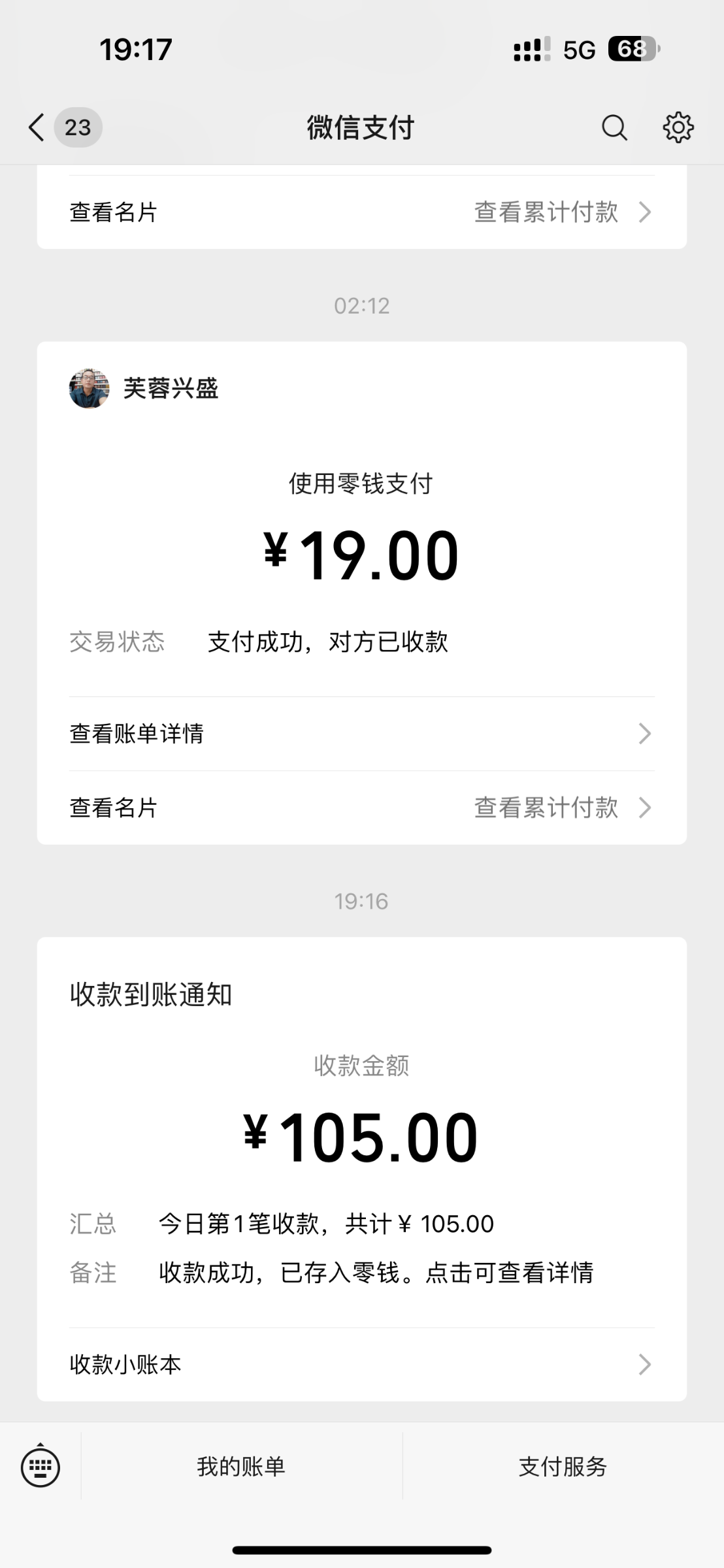Open the settings gear icon
The height and width of the screenshot is (1568, 724).
click(678, 127)
